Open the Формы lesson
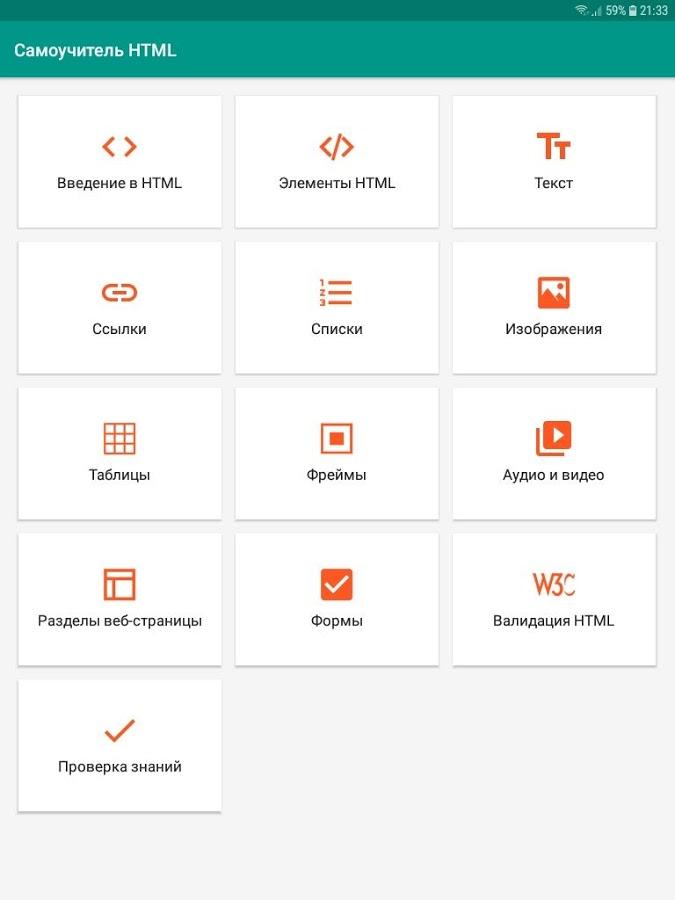Image resolution: width=675 pixels, height=900 pixels. [x=337, y=600]
